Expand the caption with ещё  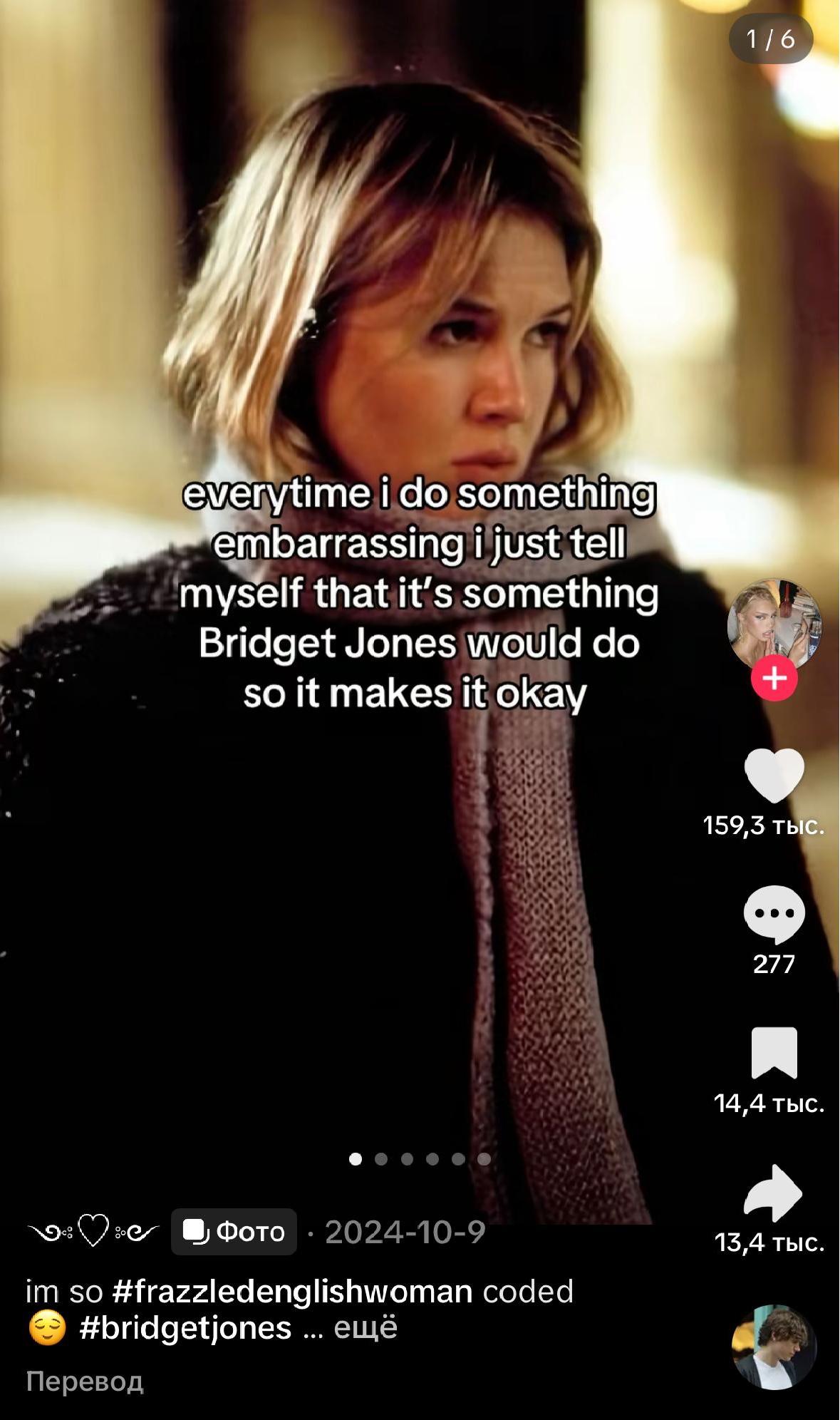pos(365,1327)
